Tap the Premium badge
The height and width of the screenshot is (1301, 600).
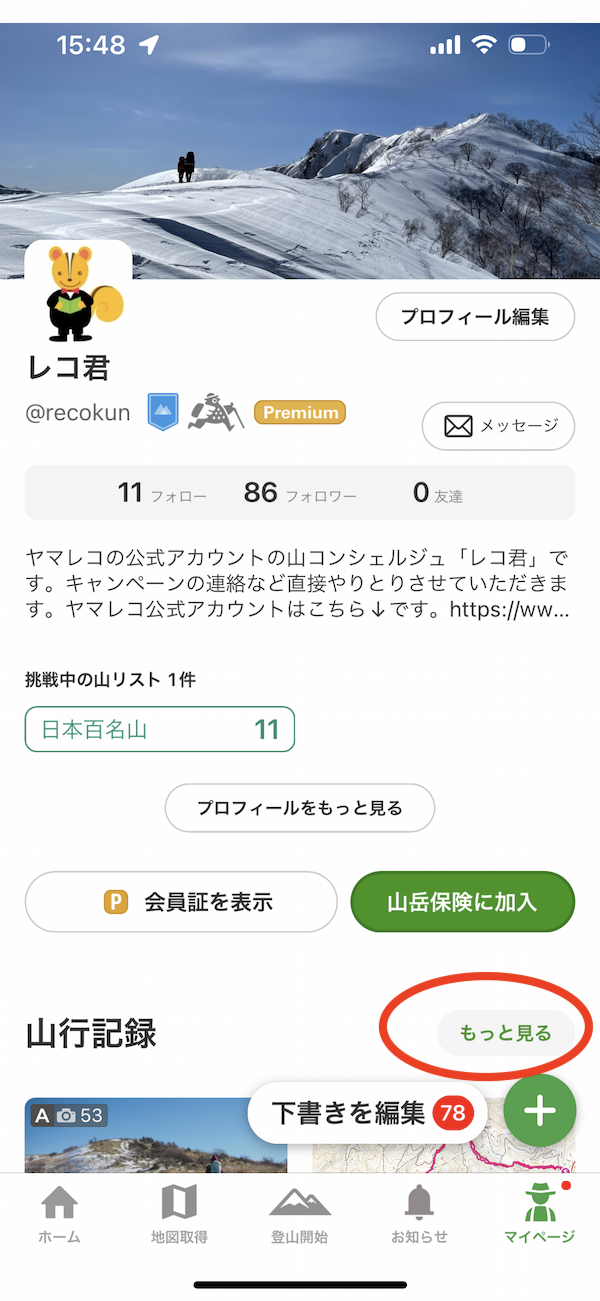click(300, 412)
